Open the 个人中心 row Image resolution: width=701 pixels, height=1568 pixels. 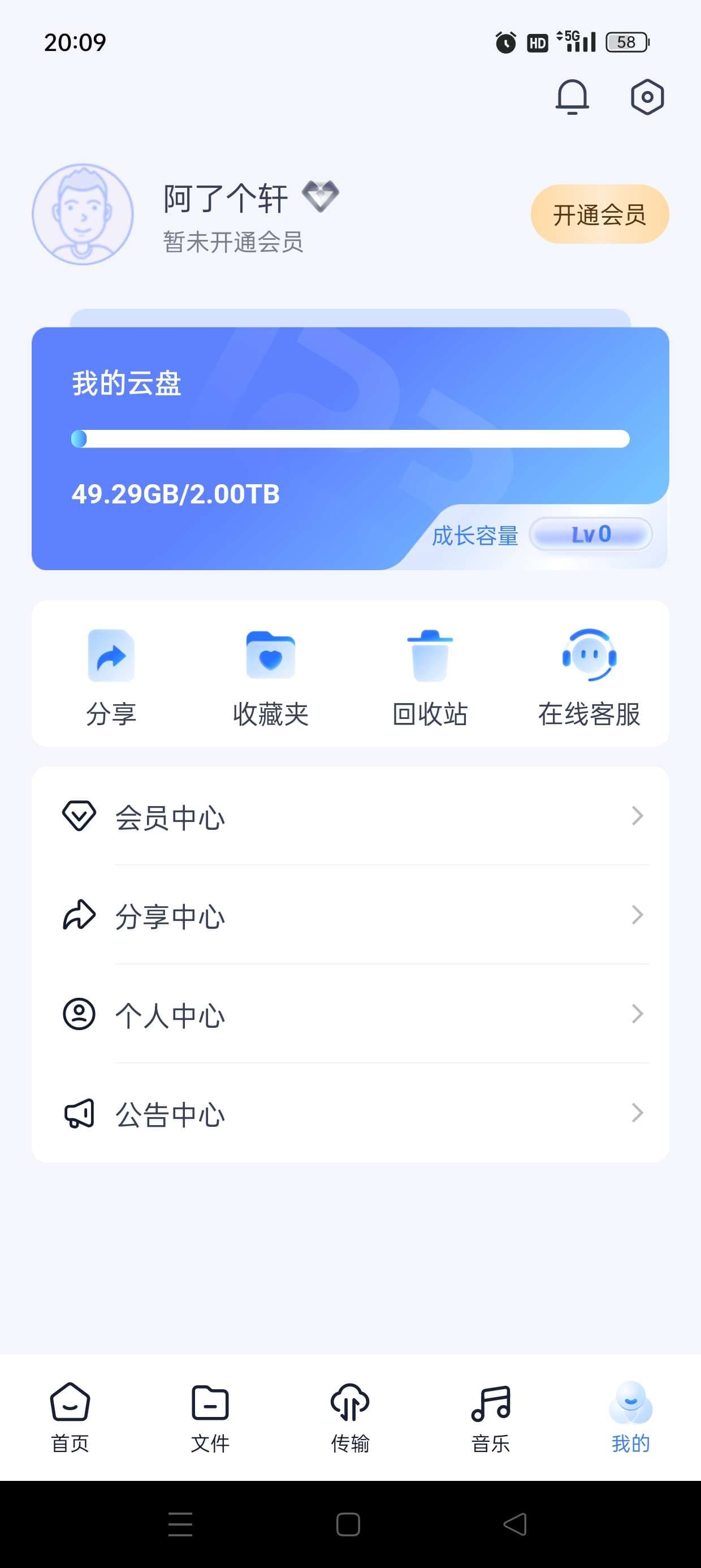(x=350, y=1015)
